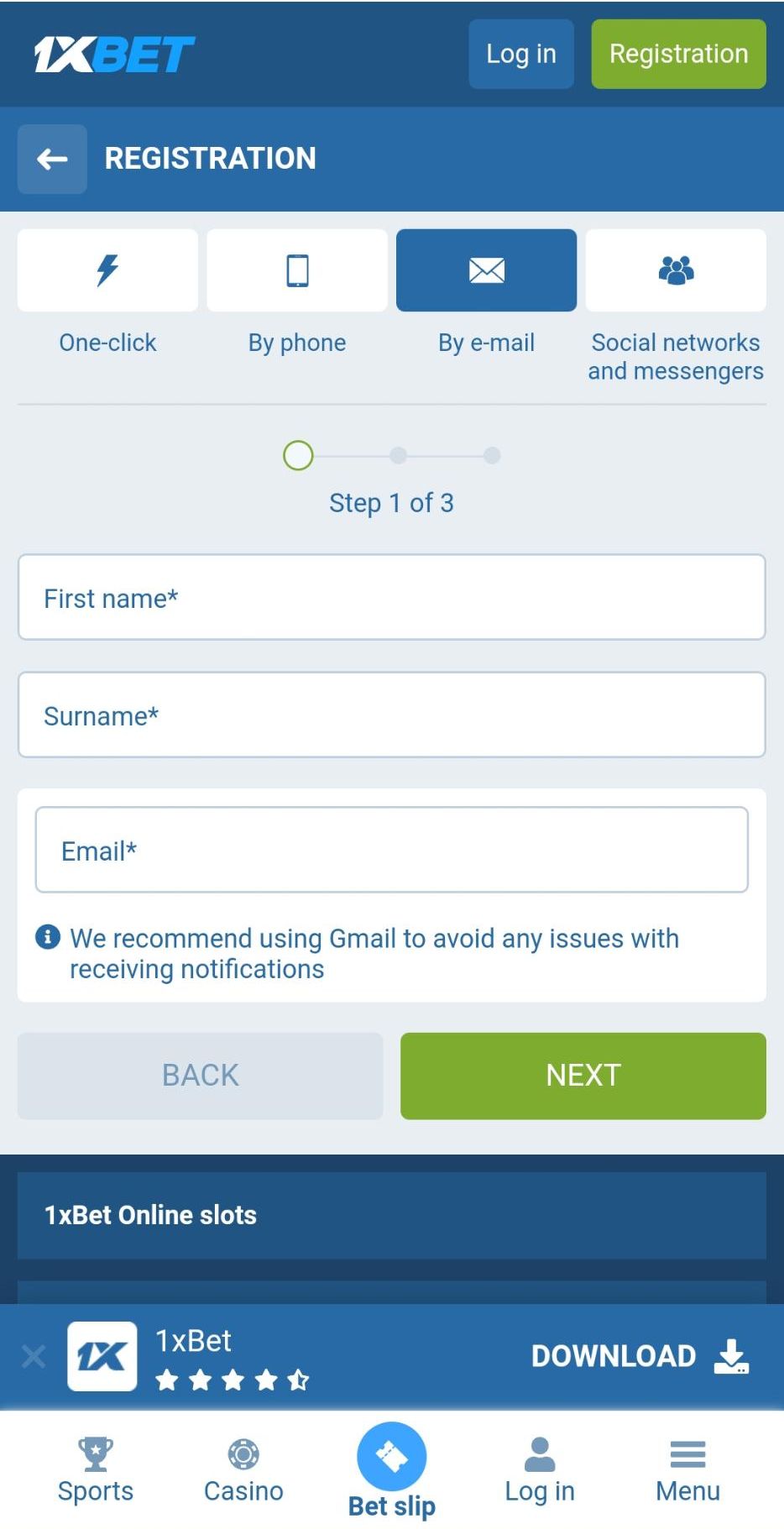
Task: Enter the Email field
Action: 392,850
